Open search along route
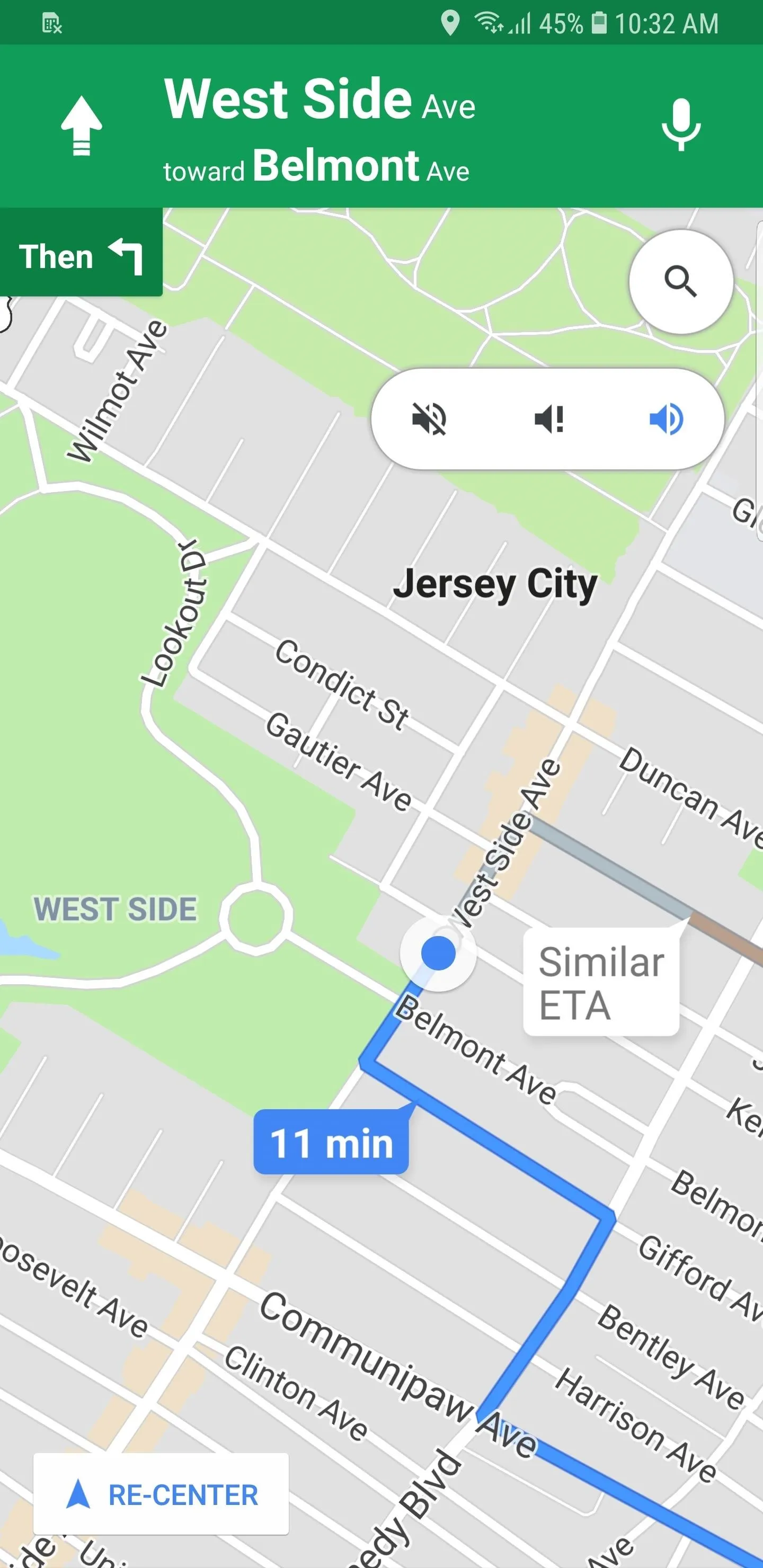 (x=680, y=281)
